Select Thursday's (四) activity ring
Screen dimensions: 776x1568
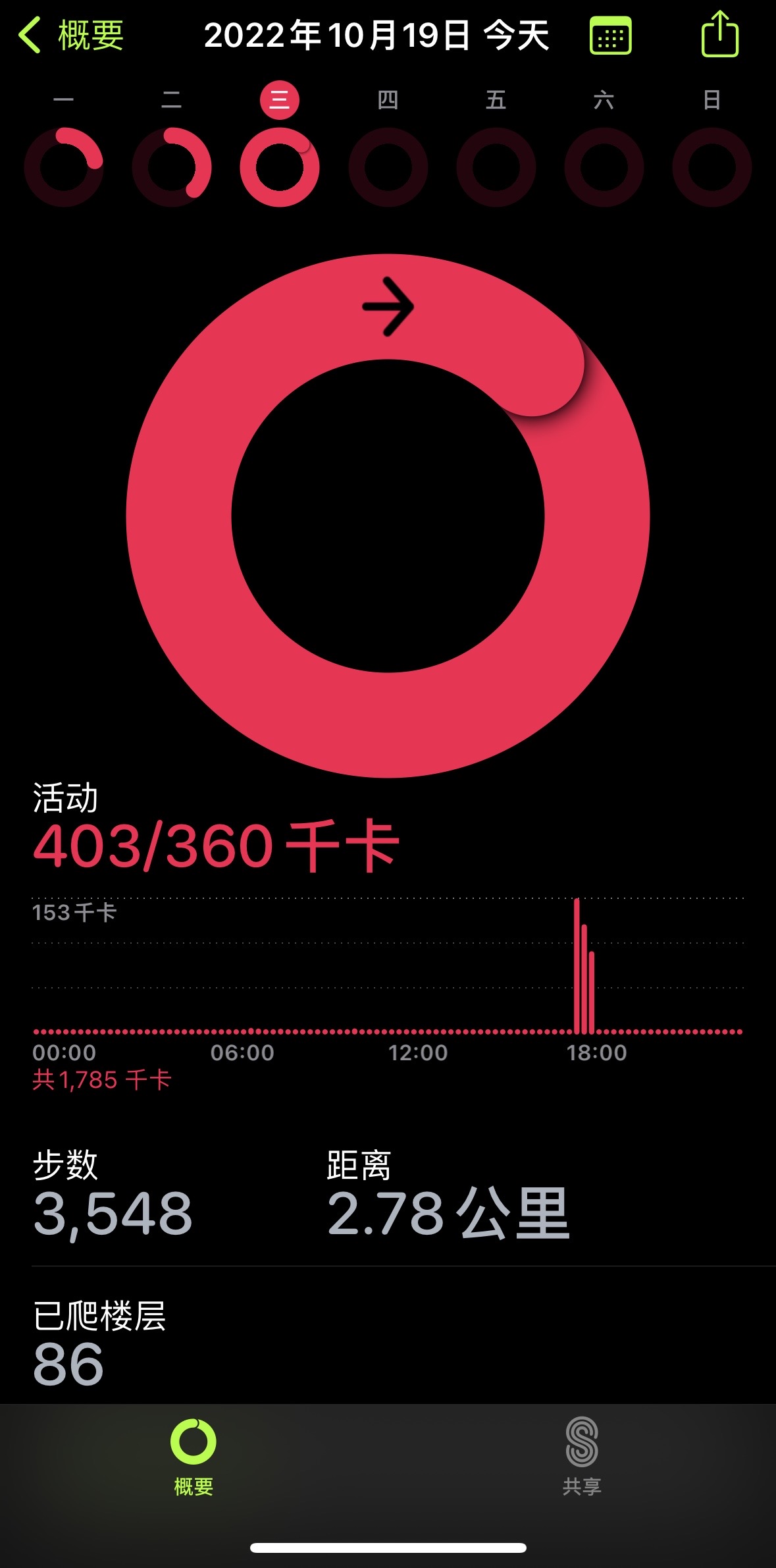tap(388, 167)
